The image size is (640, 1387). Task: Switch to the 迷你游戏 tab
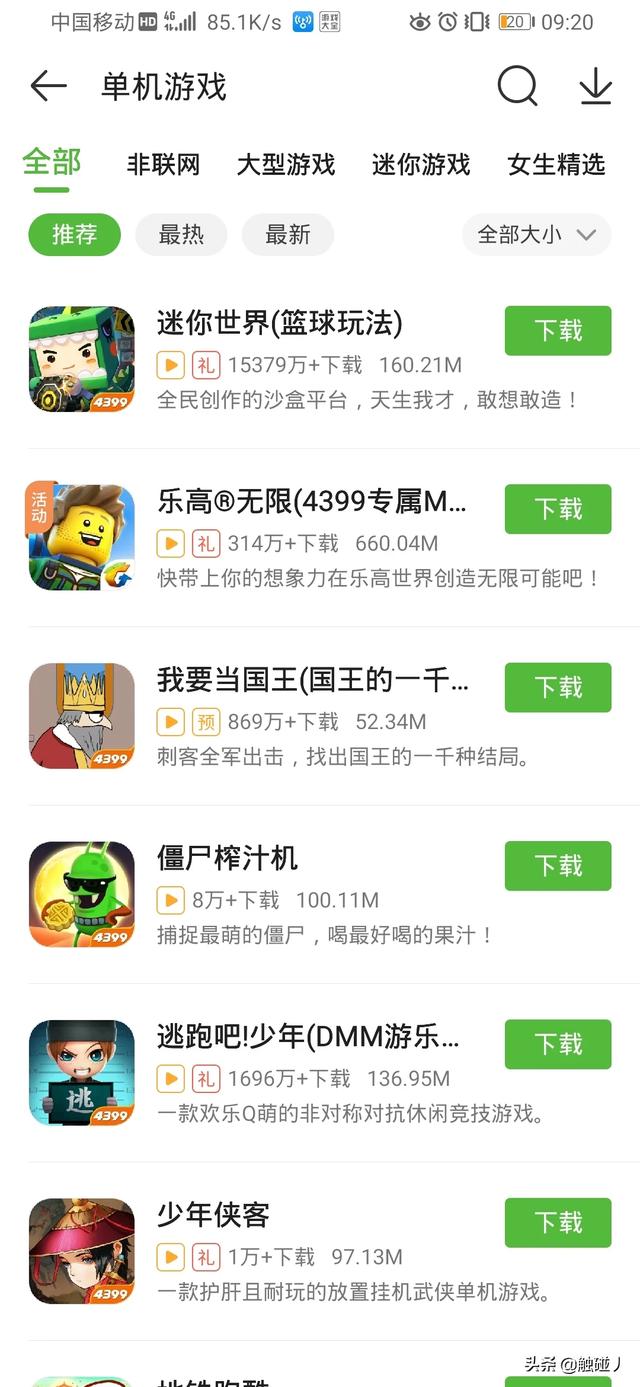click(421, 164)
